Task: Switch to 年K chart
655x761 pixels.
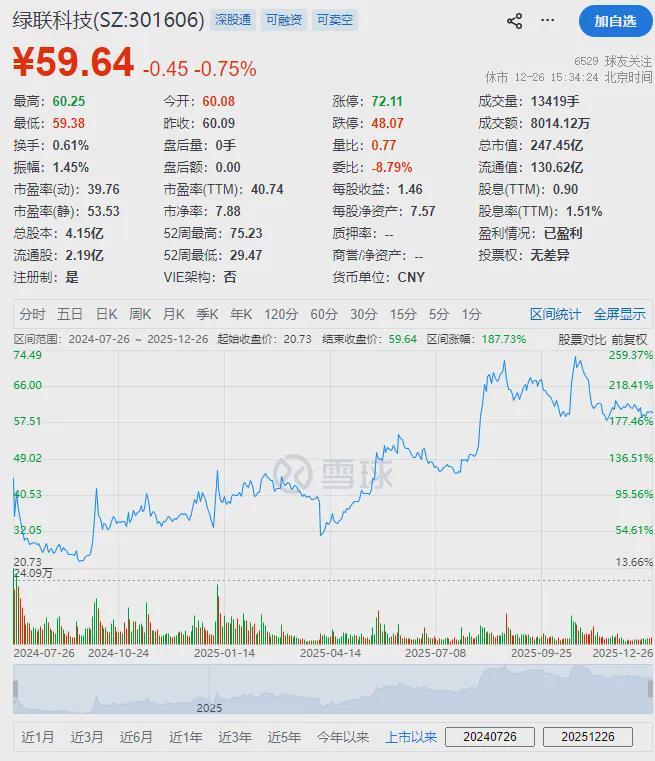Action: (x=242, y=313)
